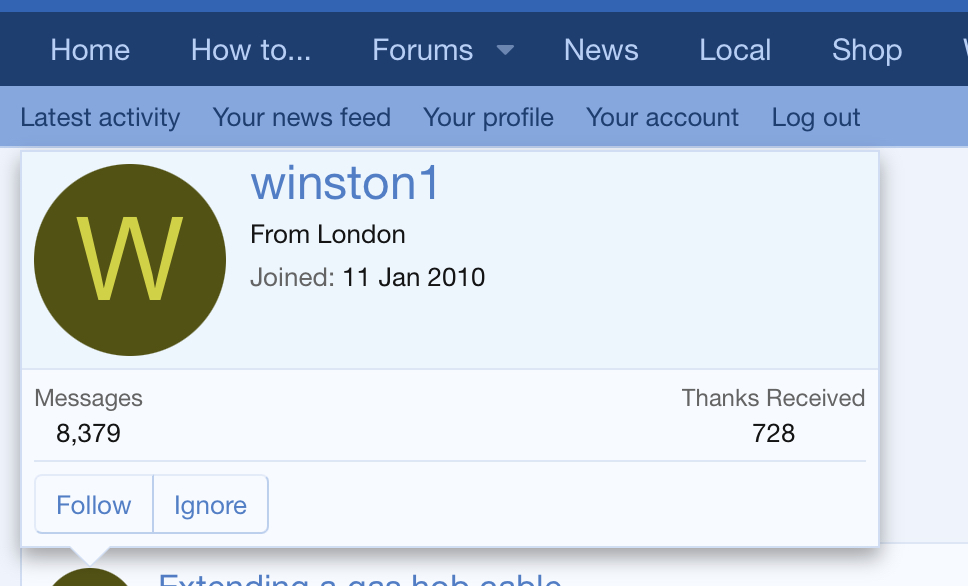
Task: View Latest activity
Action: coord(100,118)
